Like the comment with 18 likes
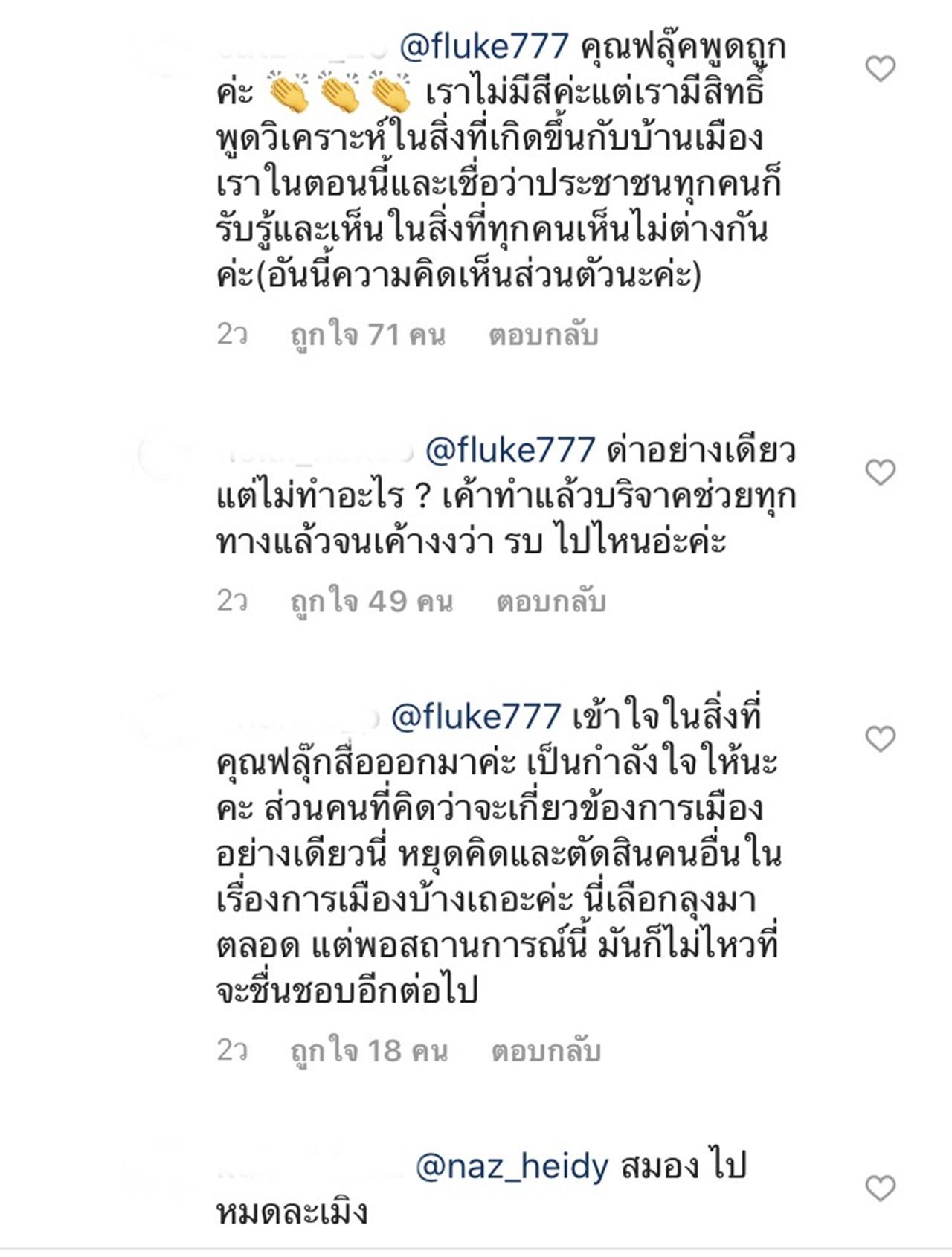Image resolution: width=952 pixels, height=1257 pixels. (881, 739)
